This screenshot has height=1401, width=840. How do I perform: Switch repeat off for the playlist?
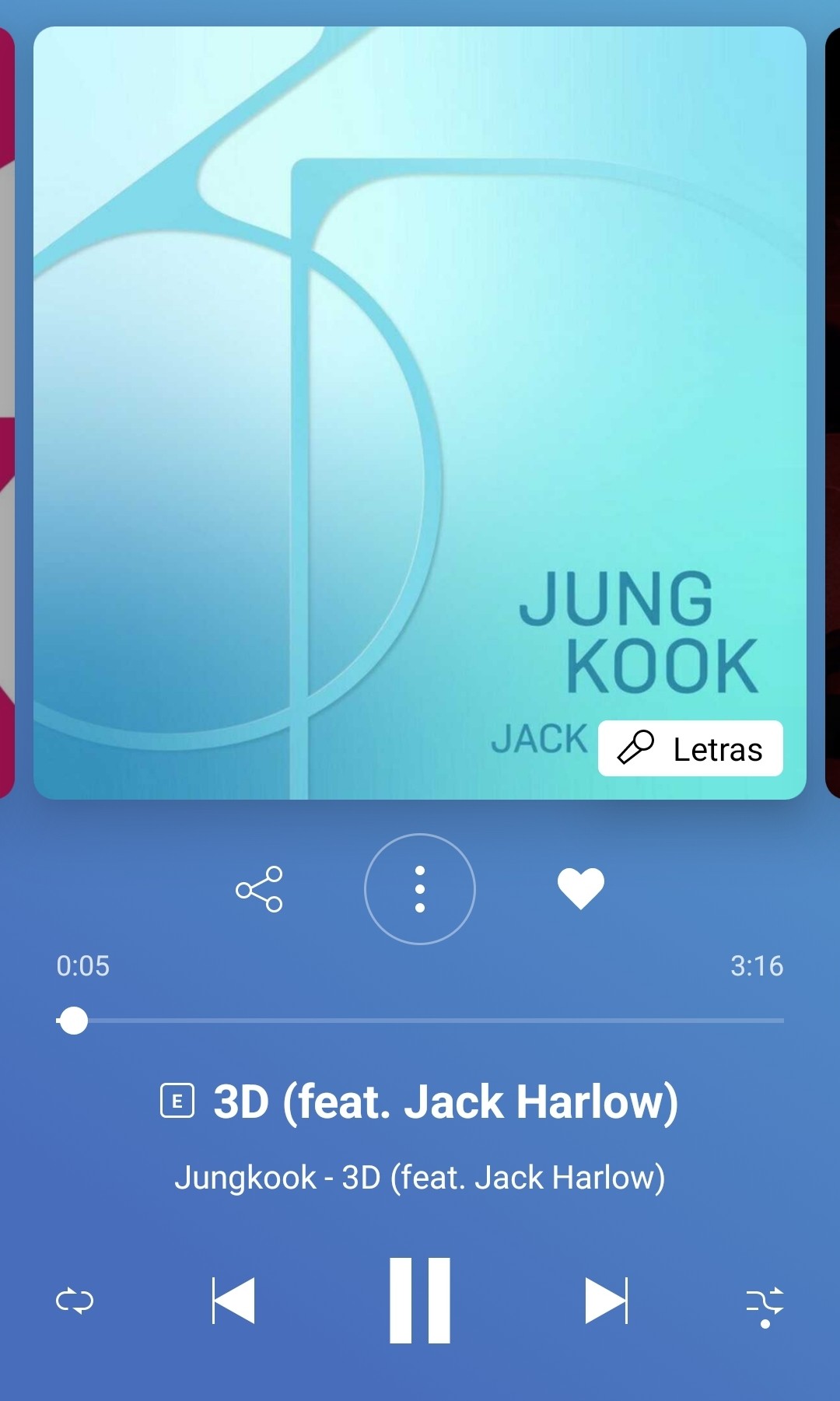pos(75,1298)
